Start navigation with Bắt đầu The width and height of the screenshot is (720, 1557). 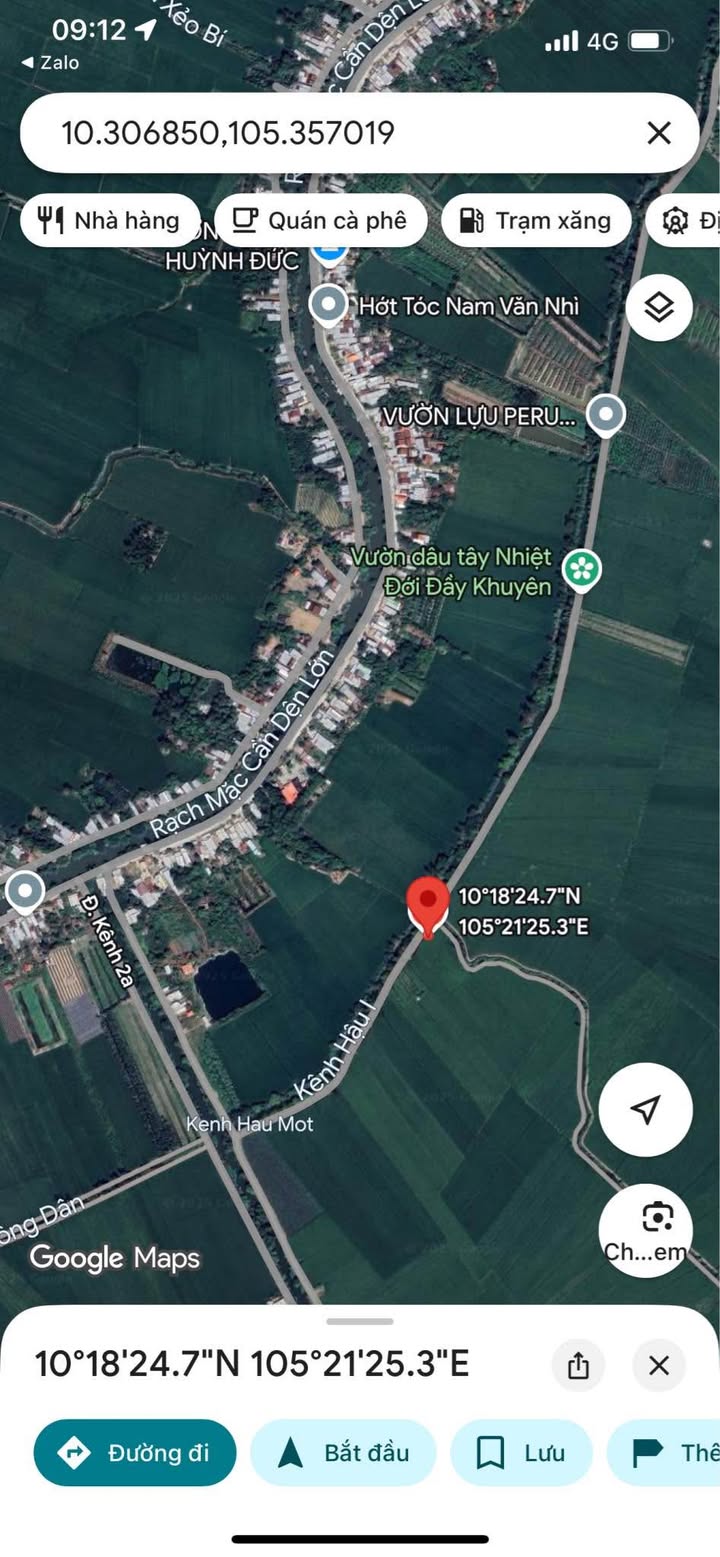pyautogui.click(x=343, y=1453)
